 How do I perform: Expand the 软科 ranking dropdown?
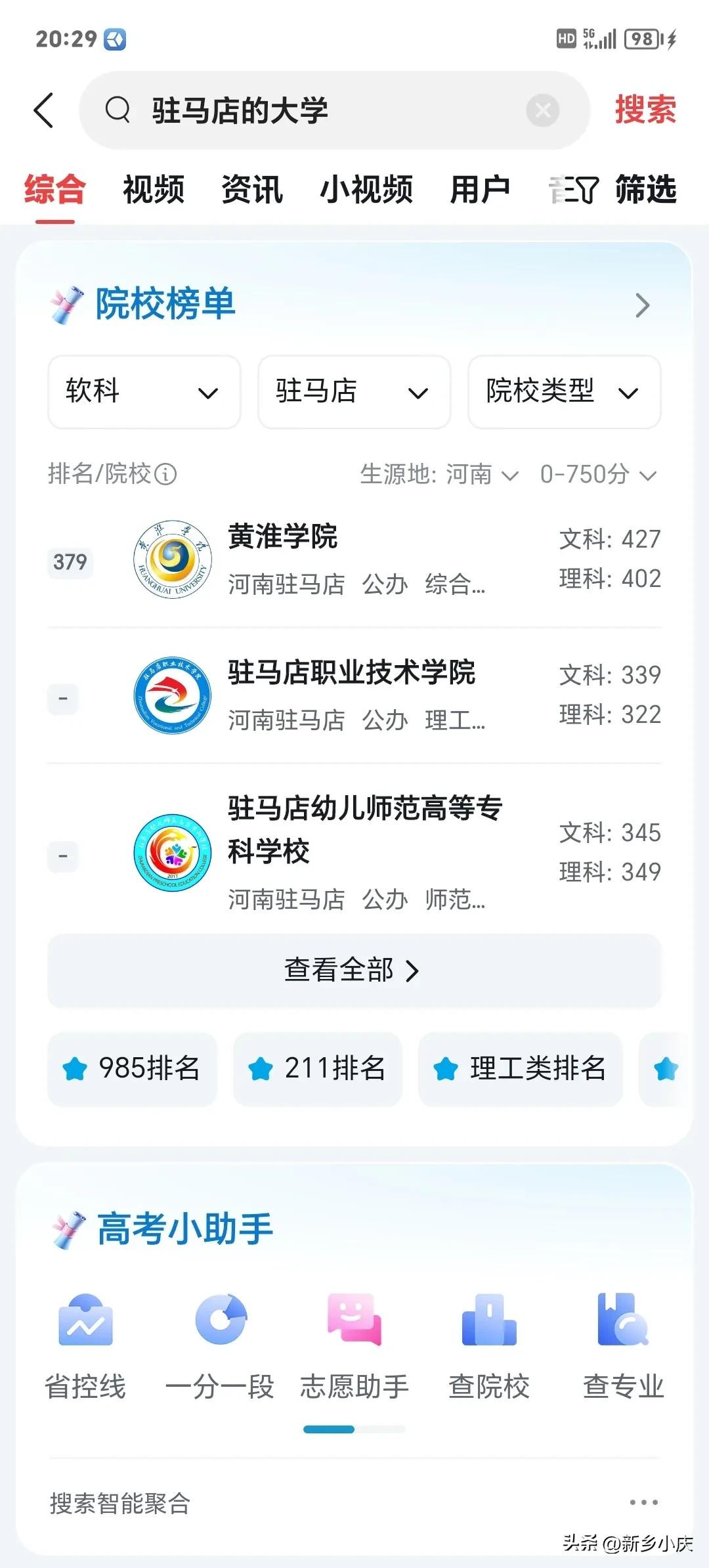click(x=144, y=392)
